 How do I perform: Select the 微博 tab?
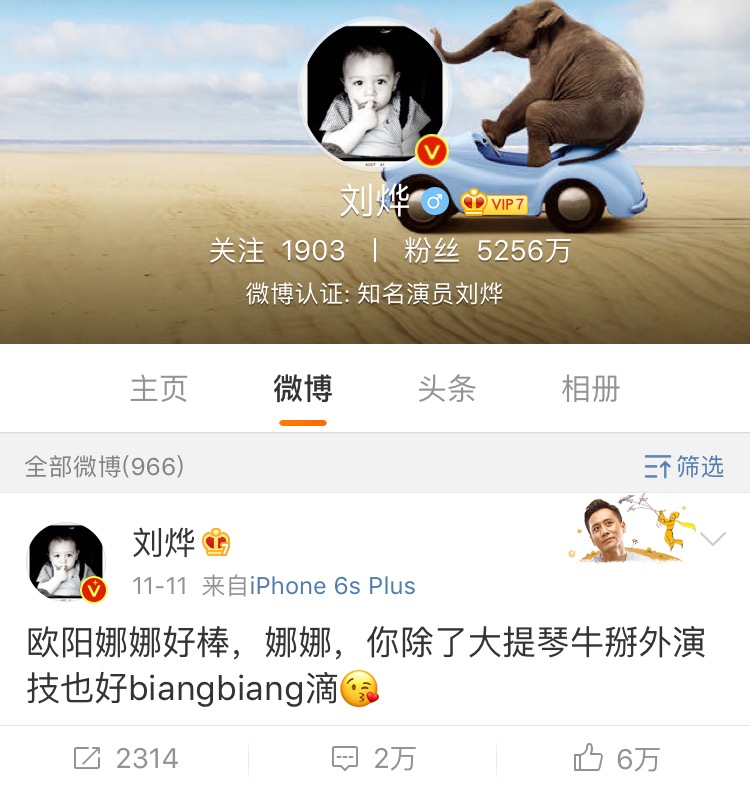[303, 388]
